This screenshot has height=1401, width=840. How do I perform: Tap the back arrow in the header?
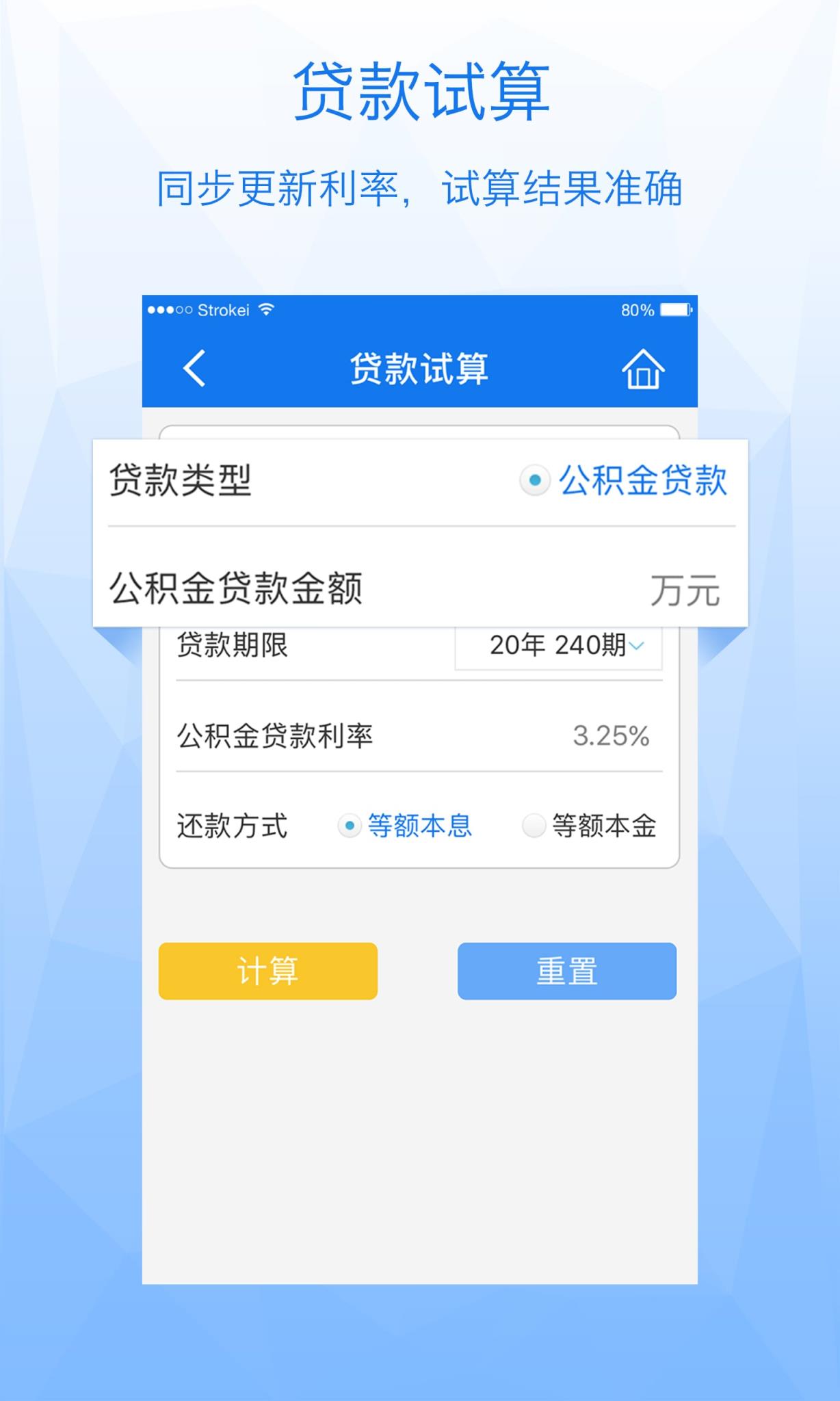pos(192,369)
